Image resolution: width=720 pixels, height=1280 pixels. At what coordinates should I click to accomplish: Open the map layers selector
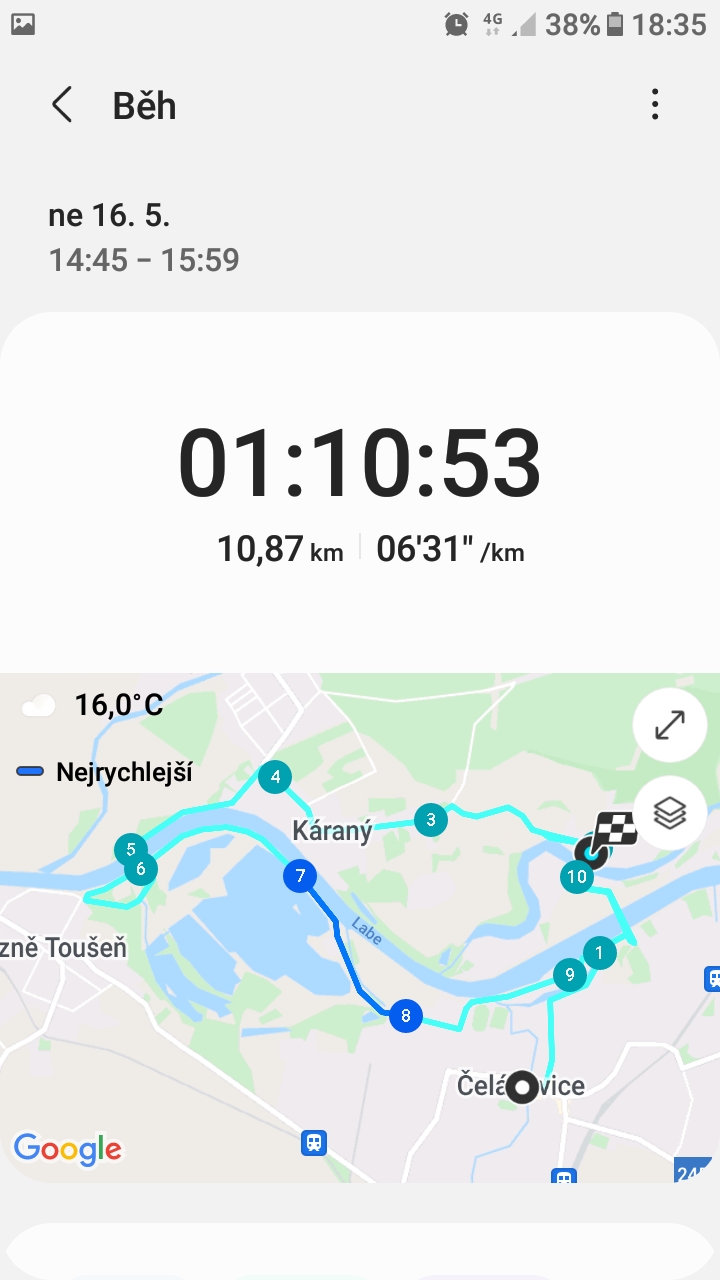670,814
